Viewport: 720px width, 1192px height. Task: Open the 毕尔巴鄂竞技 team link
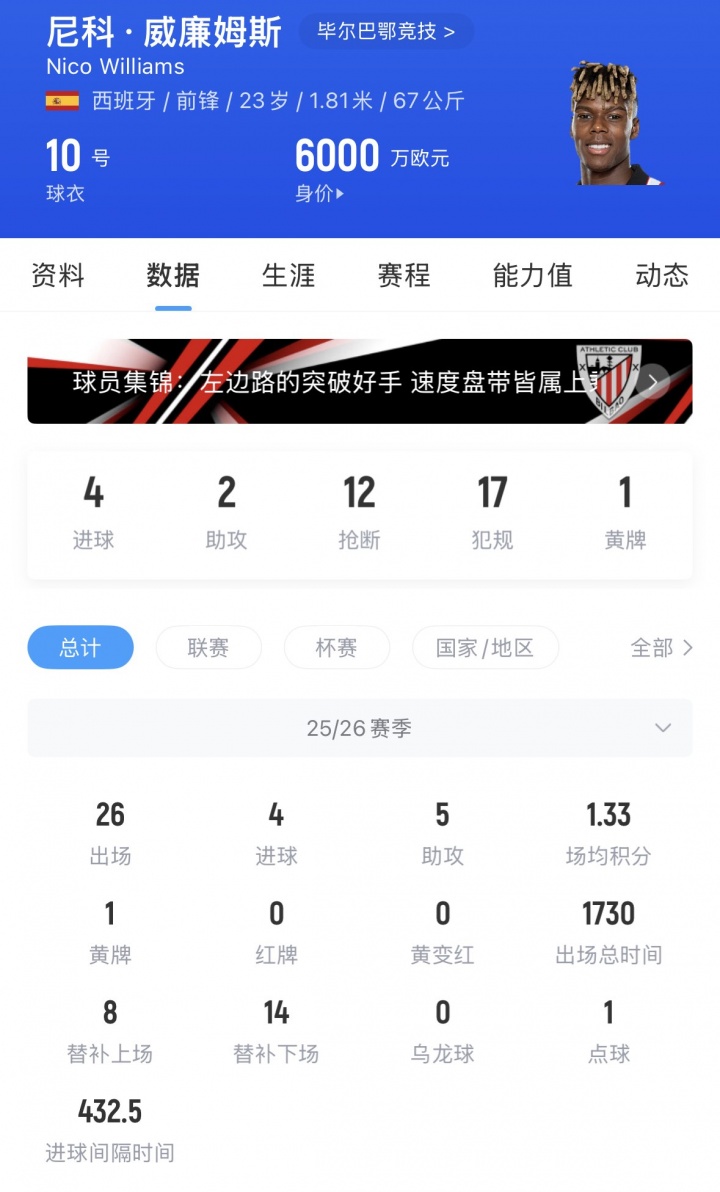386,32
